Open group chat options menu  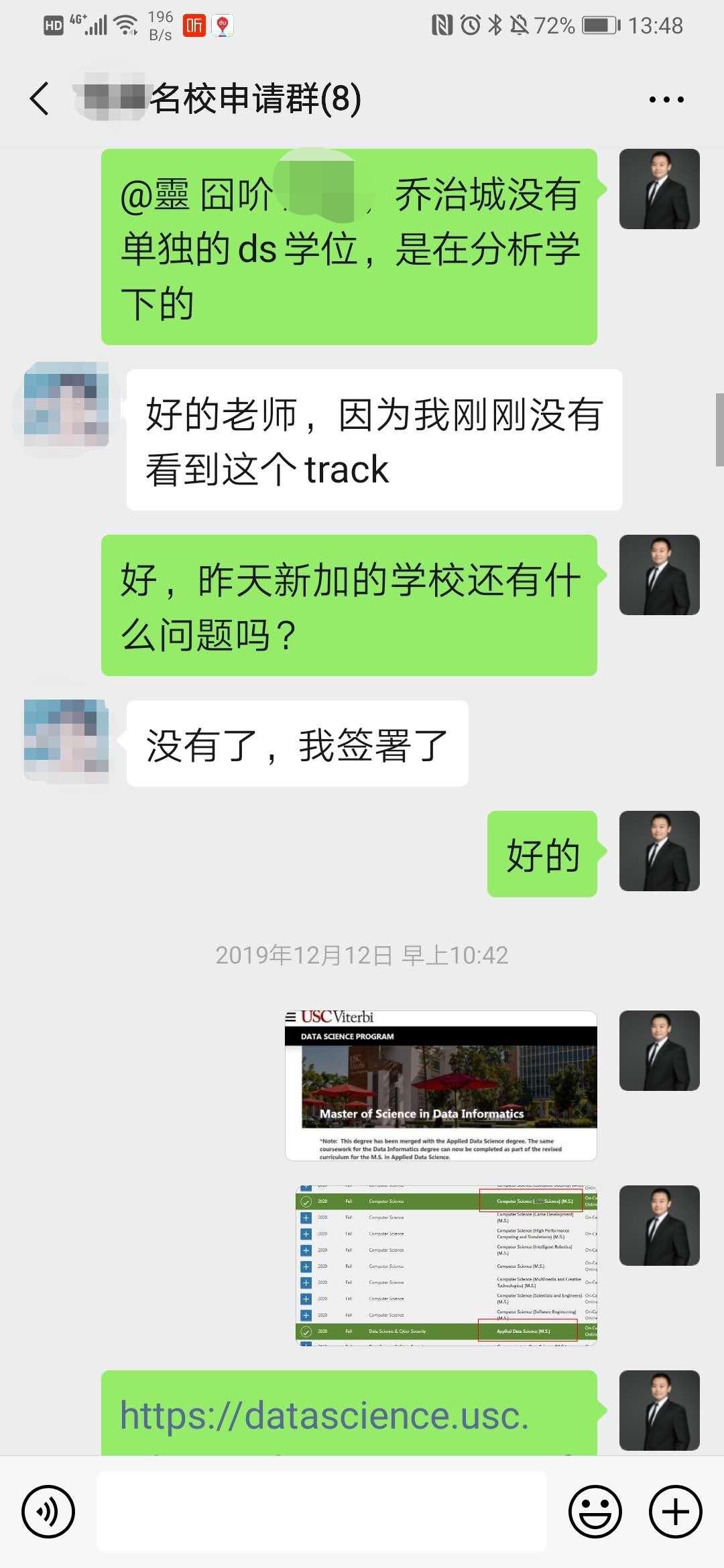click(666, 100)
